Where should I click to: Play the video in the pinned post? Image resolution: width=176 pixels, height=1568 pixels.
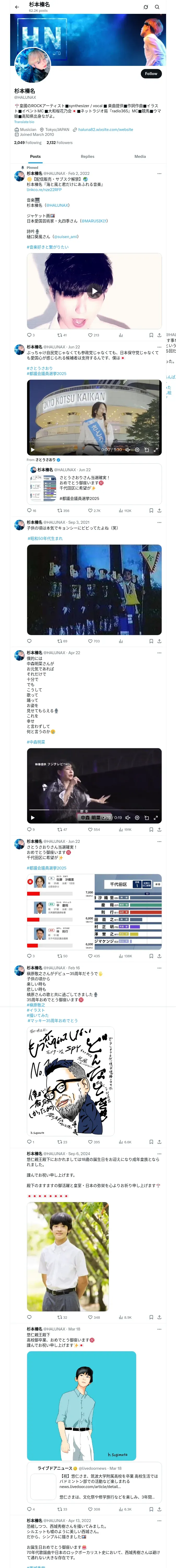[x=94, y=292]
